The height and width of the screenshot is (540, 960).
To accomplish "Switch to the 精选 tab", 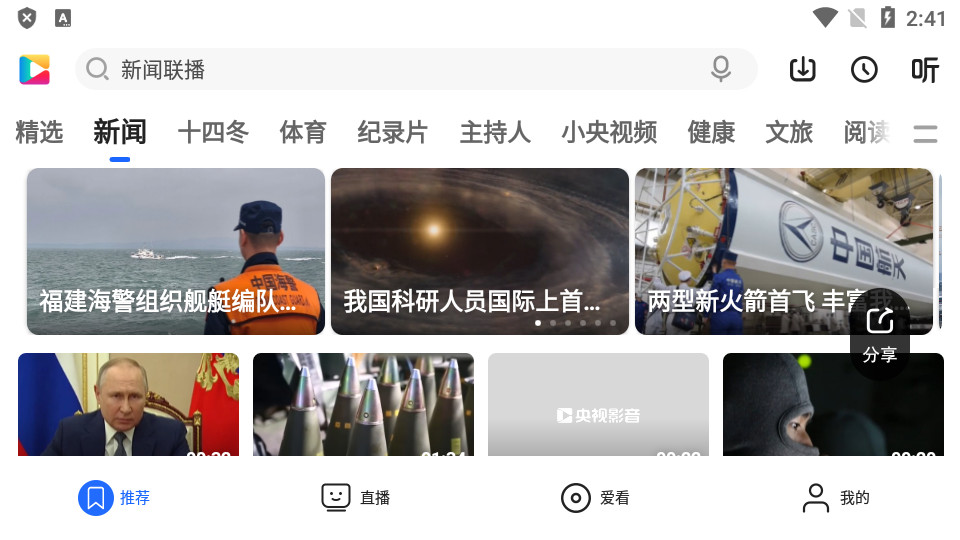I will click(x=39, y=132).
